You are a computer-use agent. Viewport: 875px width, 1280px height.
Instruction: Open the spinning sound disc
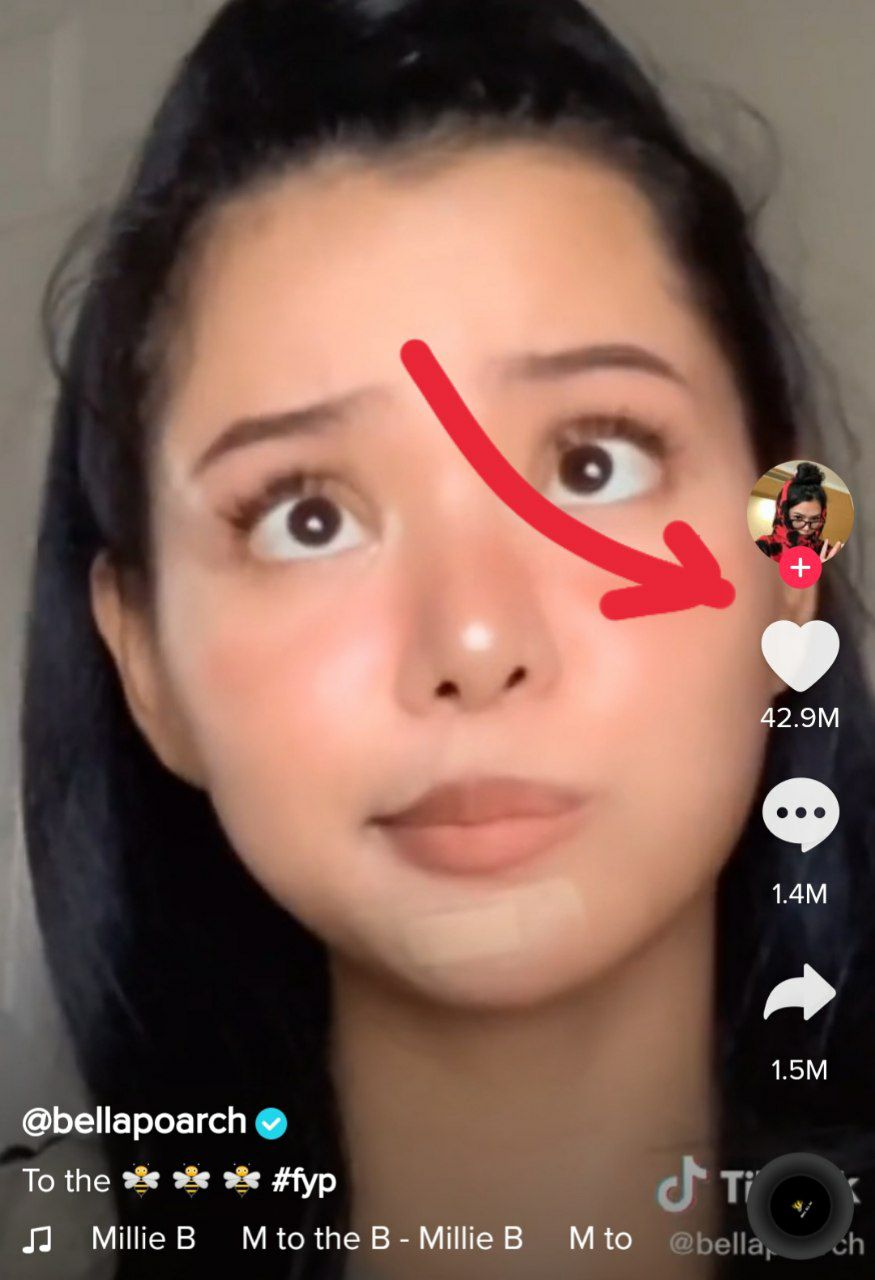click(x=800, y=1206)
